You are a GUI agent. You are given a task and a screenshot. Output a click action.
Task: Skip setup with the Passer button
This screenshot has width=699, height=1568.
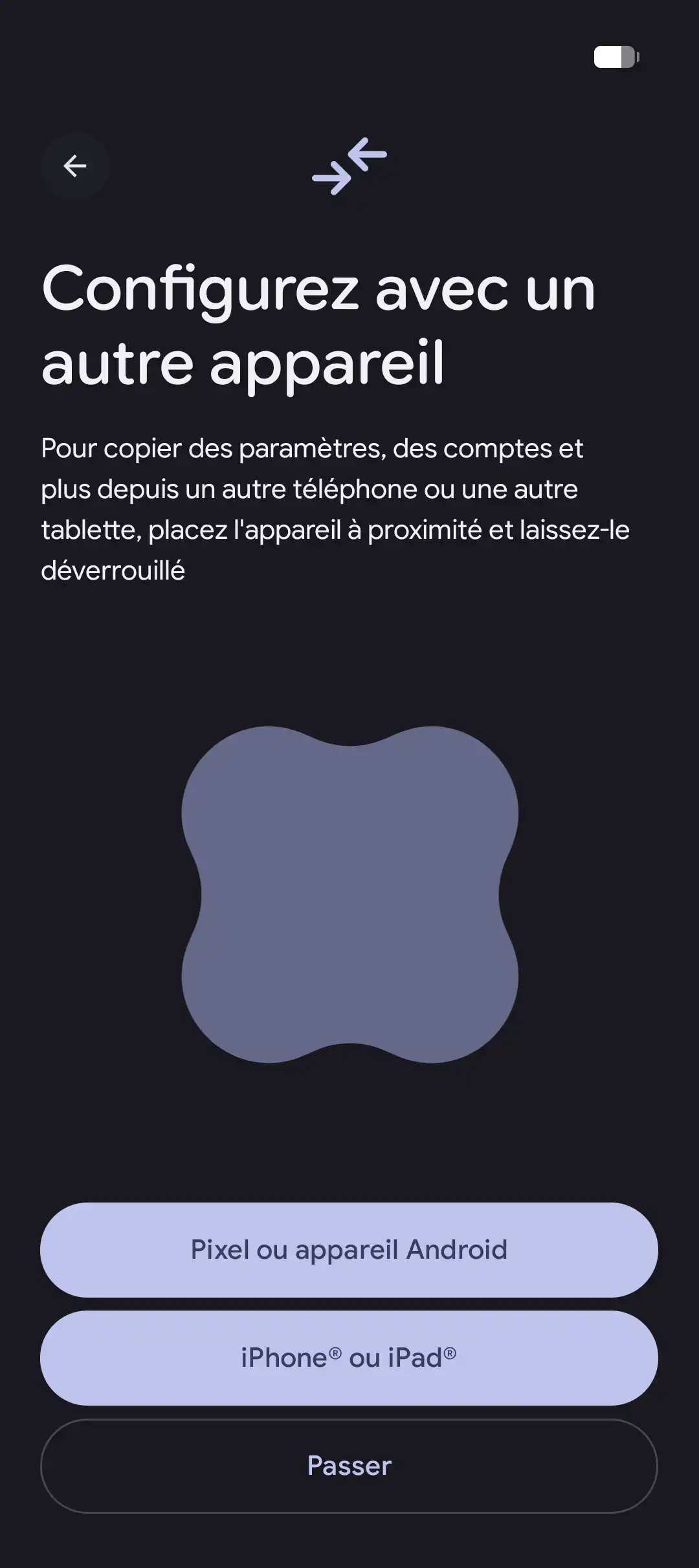coord(349,1466)
